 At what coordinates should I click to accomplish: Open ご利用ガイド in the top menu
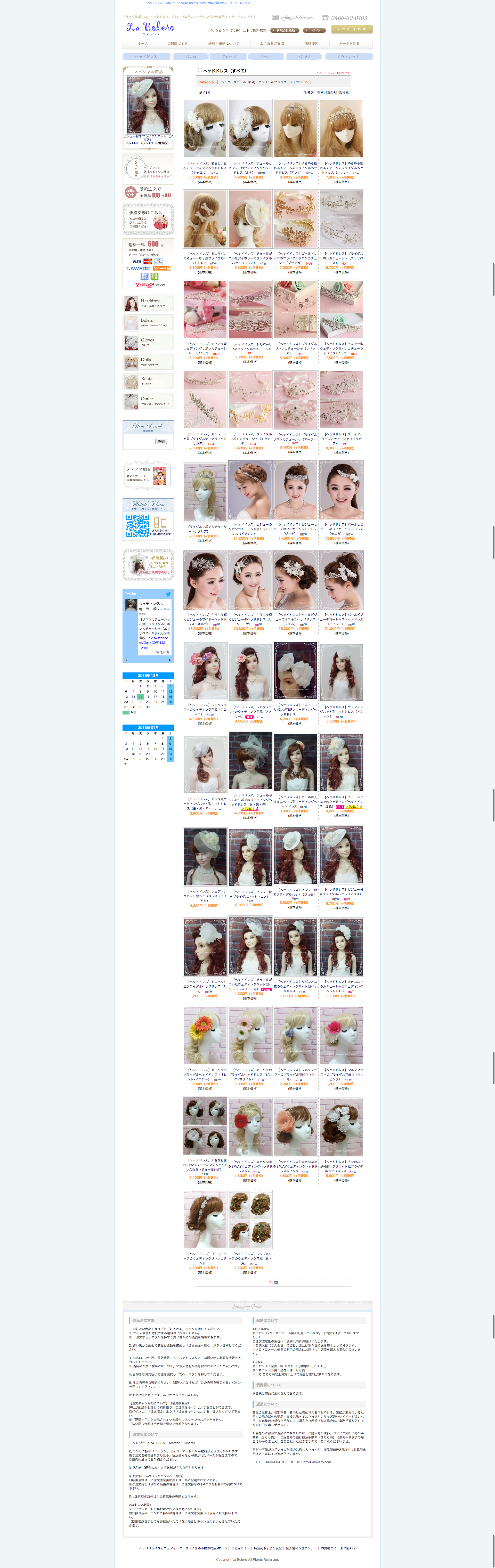(177, 44)
